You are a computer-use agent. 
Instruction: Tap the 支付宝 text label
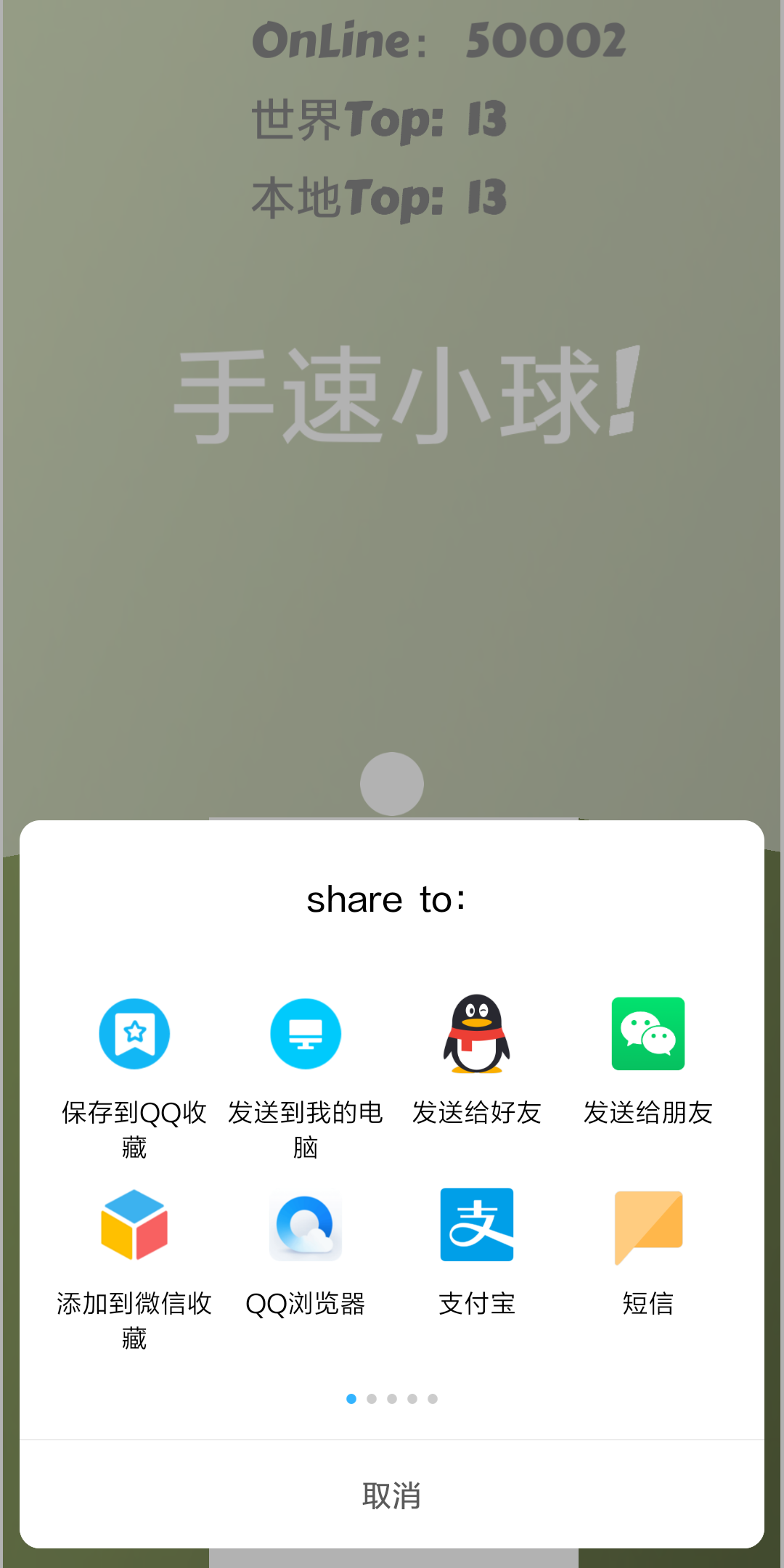pyautogui.click(x=477, y=1304)
